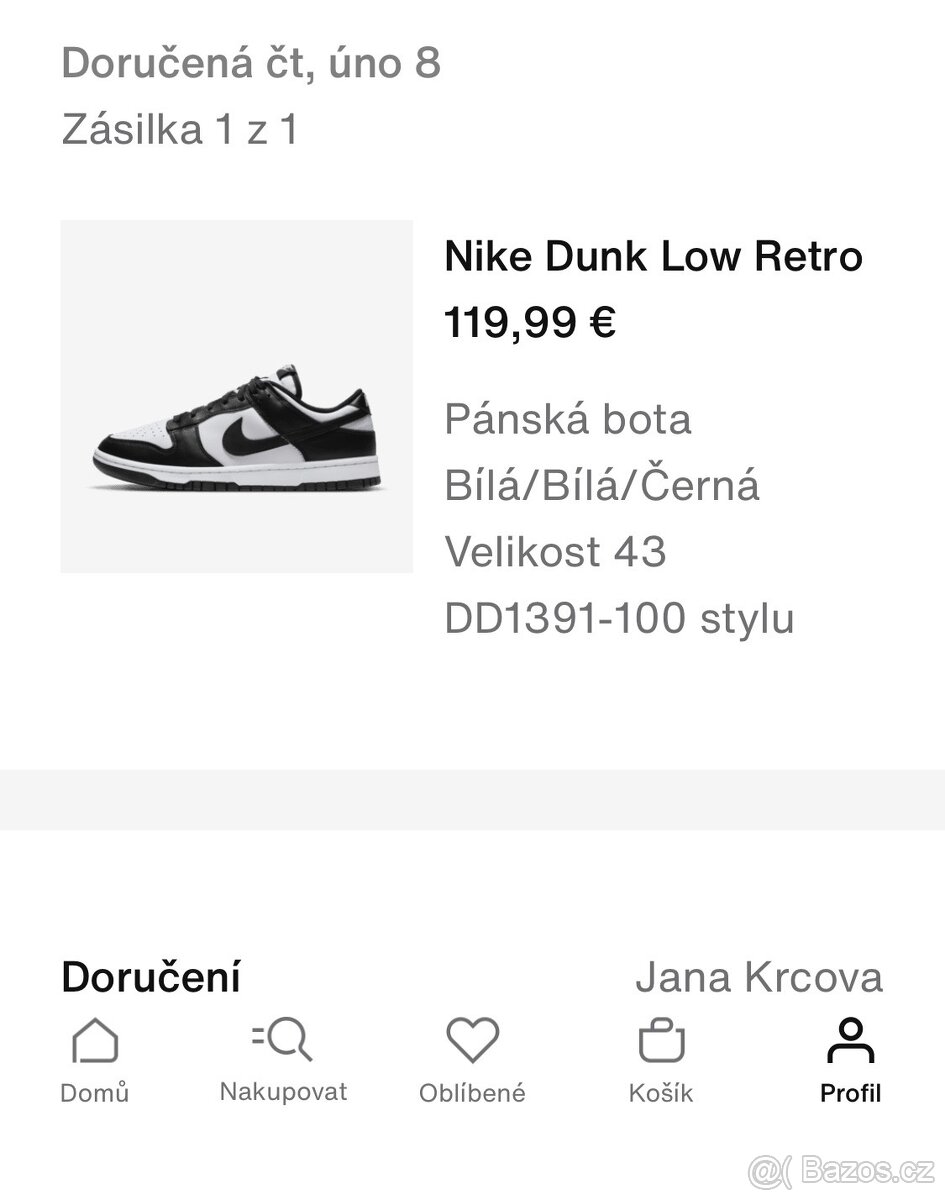Go home using the house icon
This screenshot has width=945, height=1200.
click(95, 1043)
